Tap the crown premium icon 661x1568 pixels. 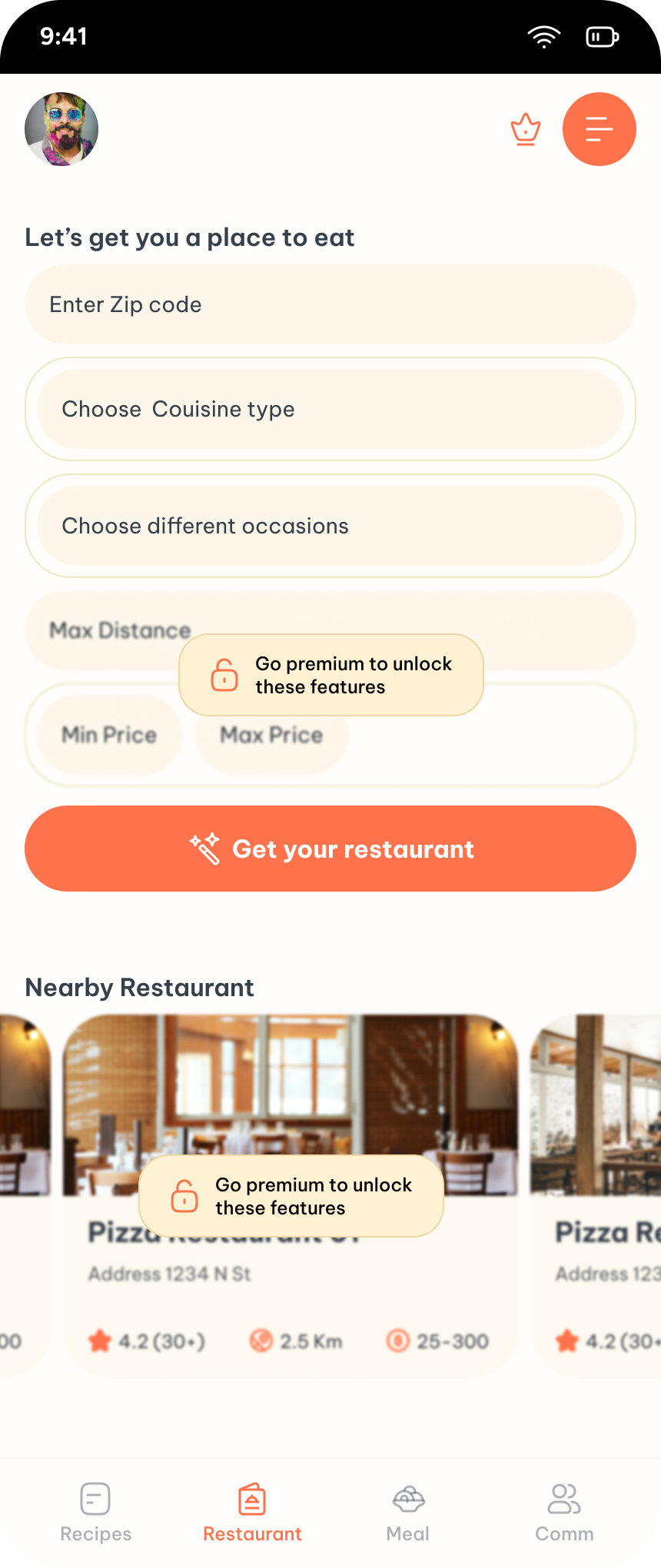coord(525,129)
